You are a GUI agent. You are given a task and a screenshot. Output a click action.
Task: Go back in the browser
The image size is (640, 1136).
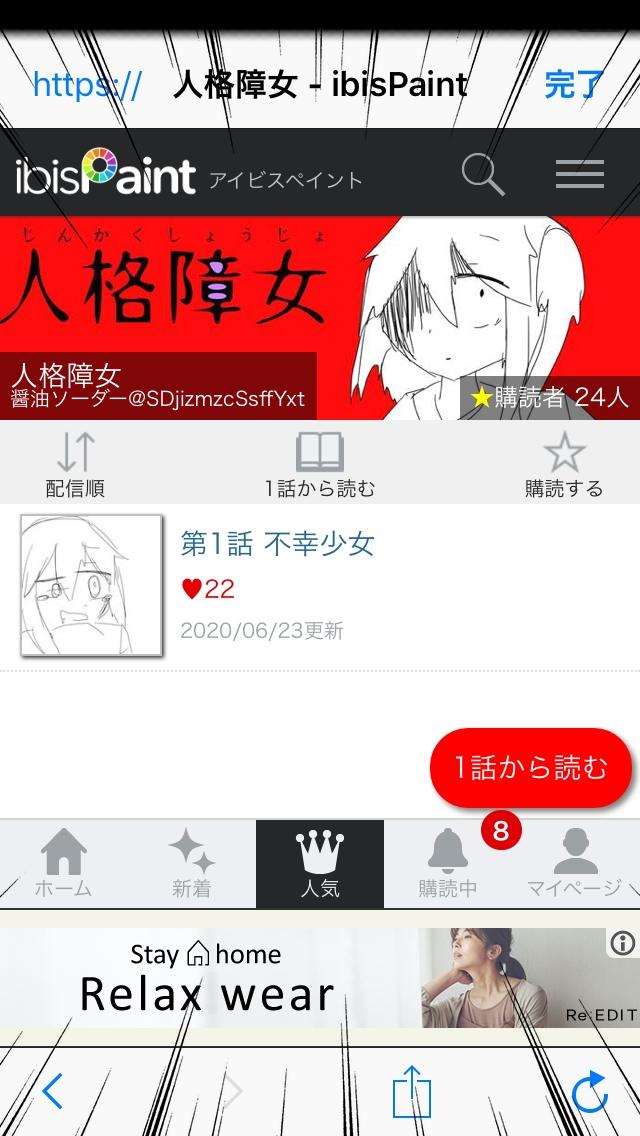53,1092
